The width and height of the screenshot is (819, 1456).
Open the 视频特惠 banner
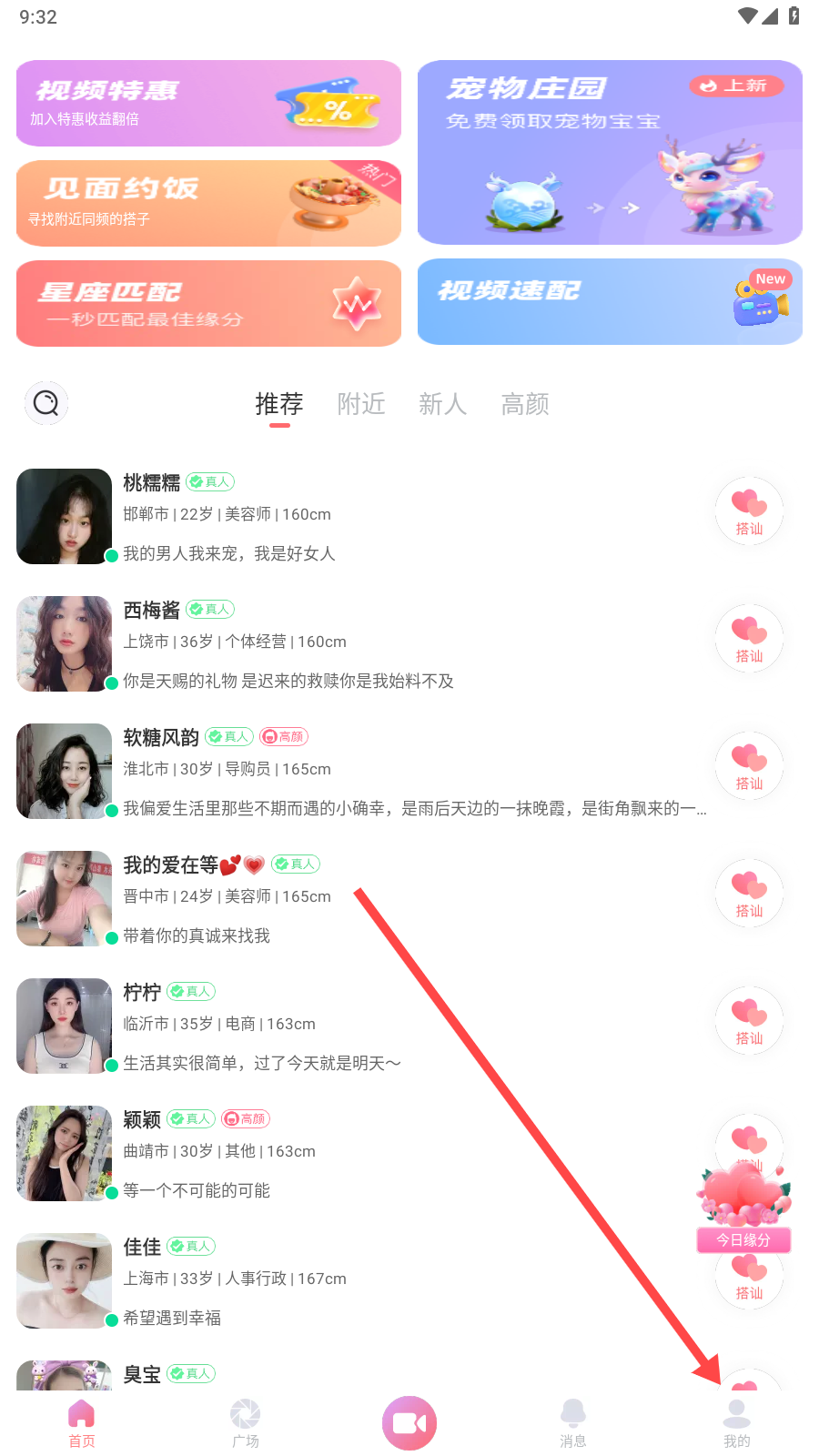pos(208,103)
